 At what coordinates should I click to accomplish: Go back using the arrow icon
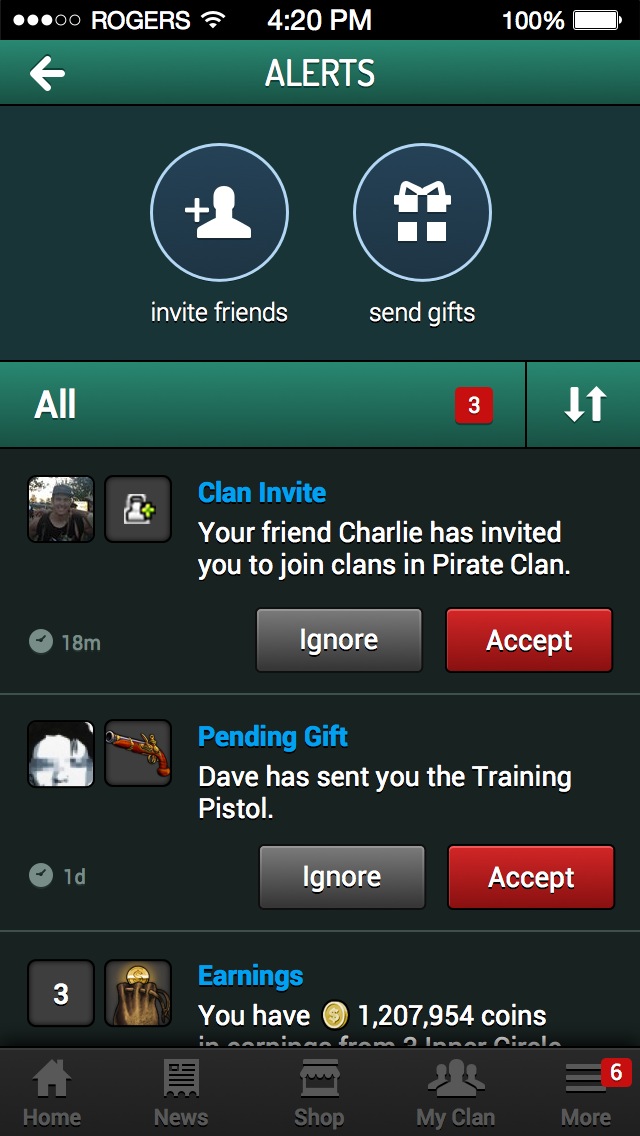(47, 73)
